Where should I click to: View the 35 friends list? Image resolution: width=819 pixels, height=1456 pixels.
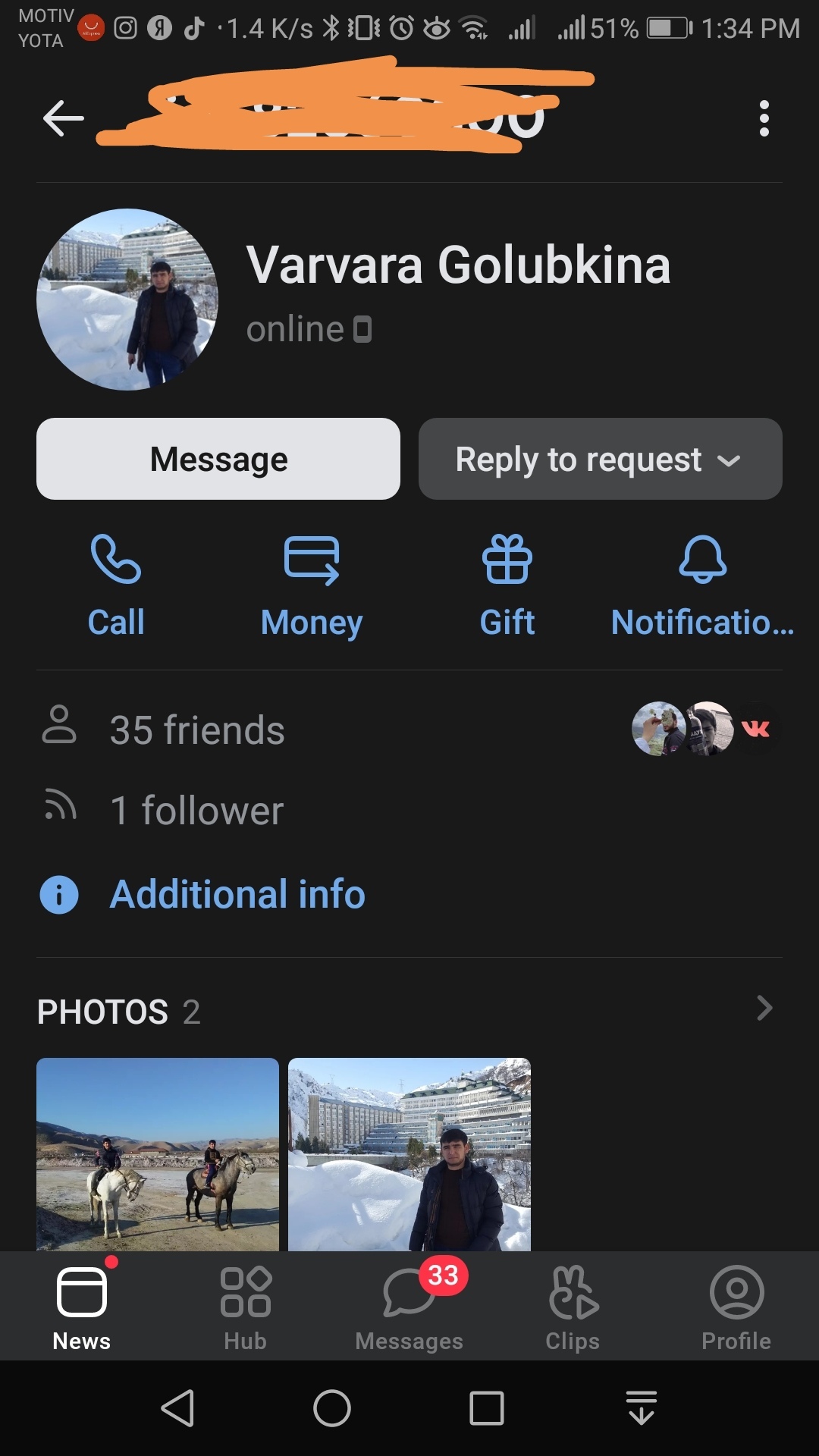coord(409,730)
